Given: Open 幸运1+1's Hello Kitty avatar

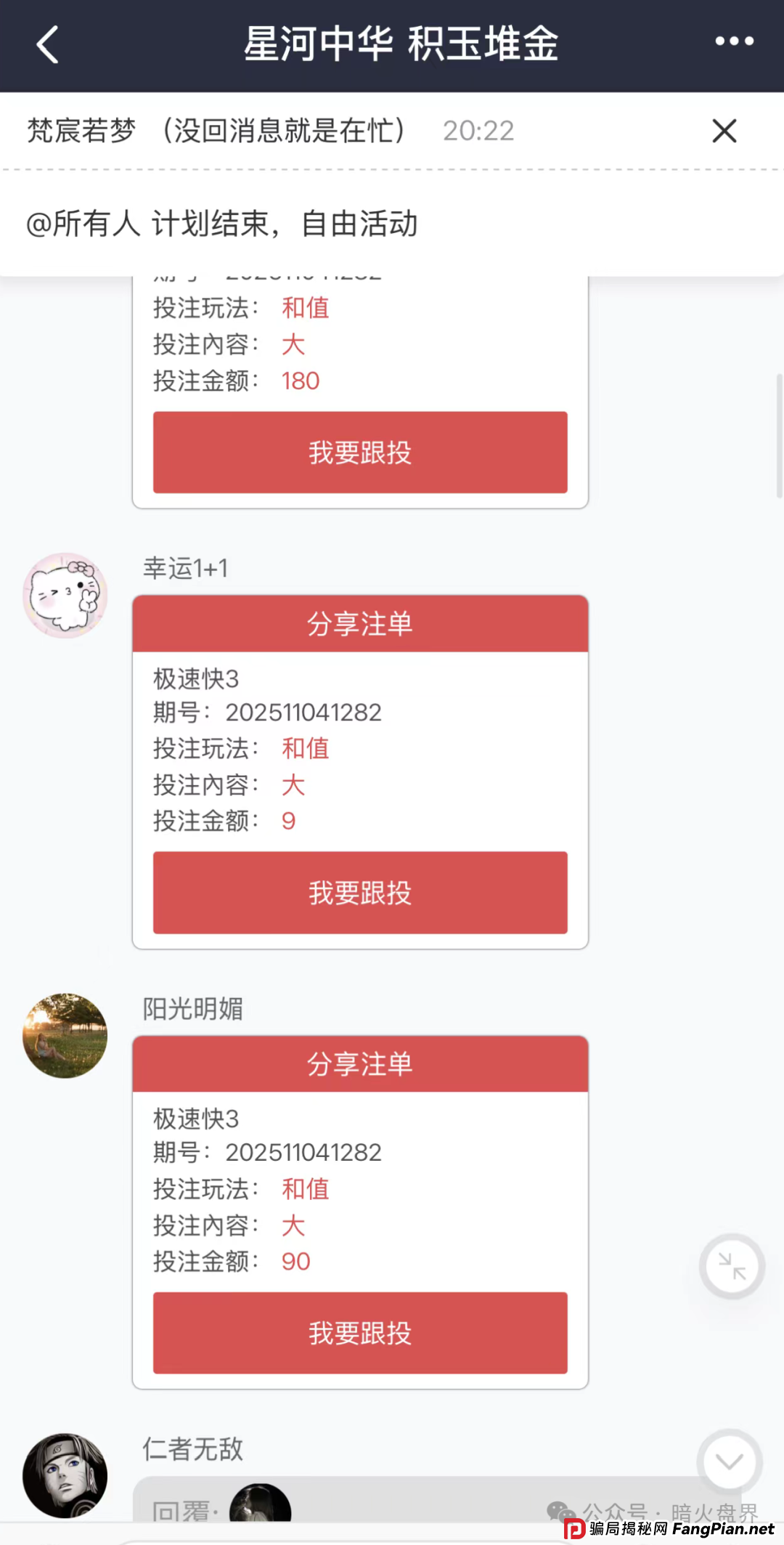Looking at the screenshot, I should [65, 594].
